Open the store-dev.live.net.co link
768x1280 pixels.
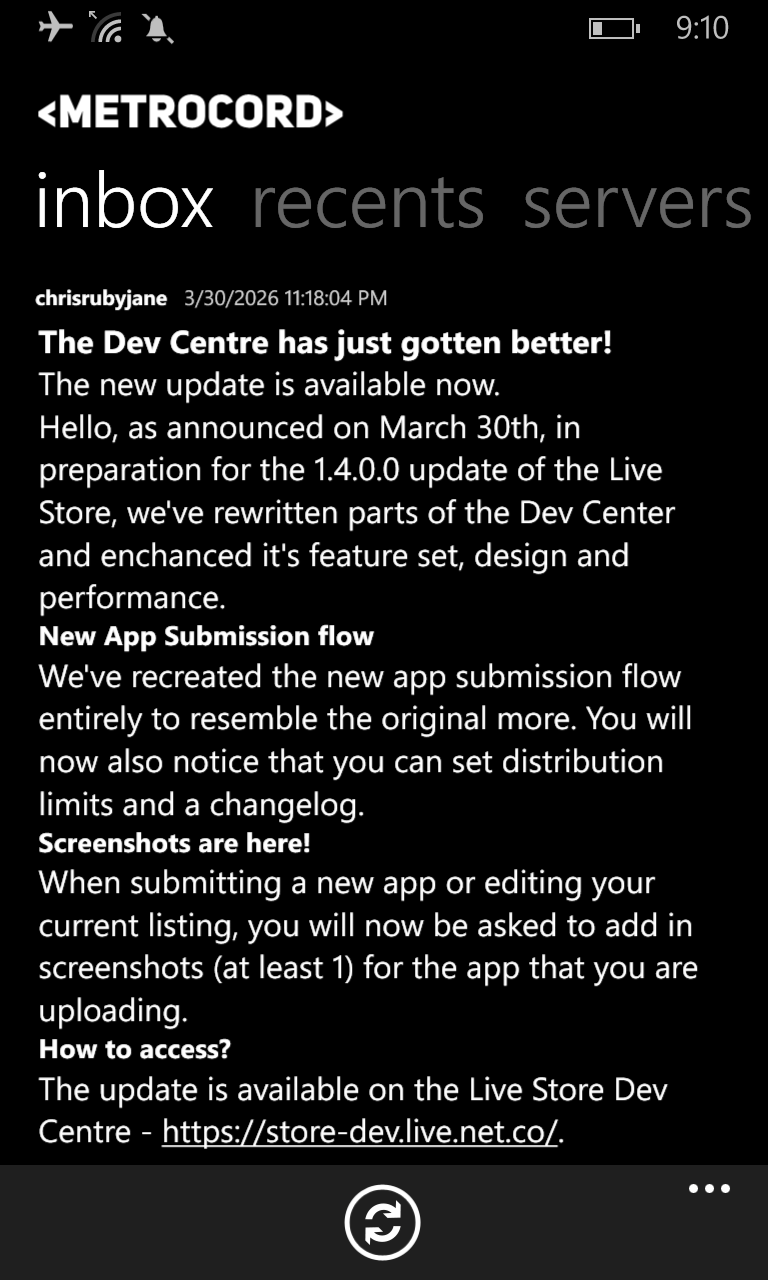click(x=360, y=1132)
